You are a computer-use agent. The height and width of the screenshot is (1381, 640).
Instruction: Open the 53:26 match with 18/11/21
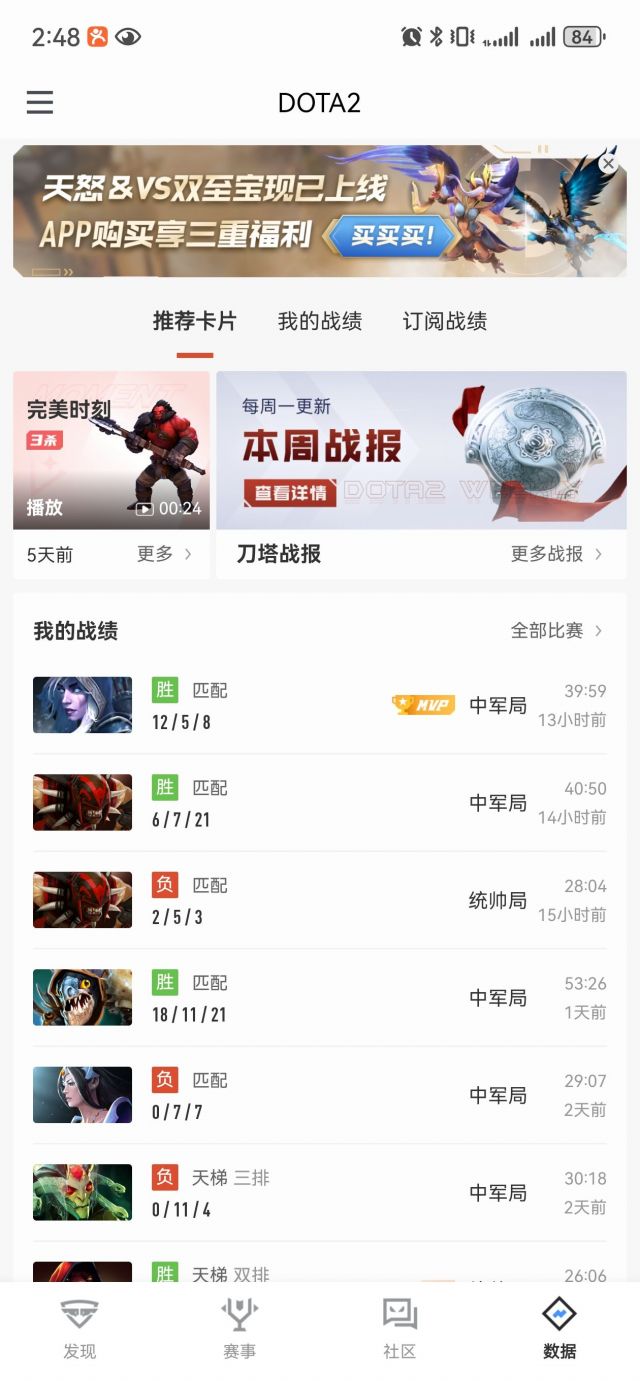point(319,998)
